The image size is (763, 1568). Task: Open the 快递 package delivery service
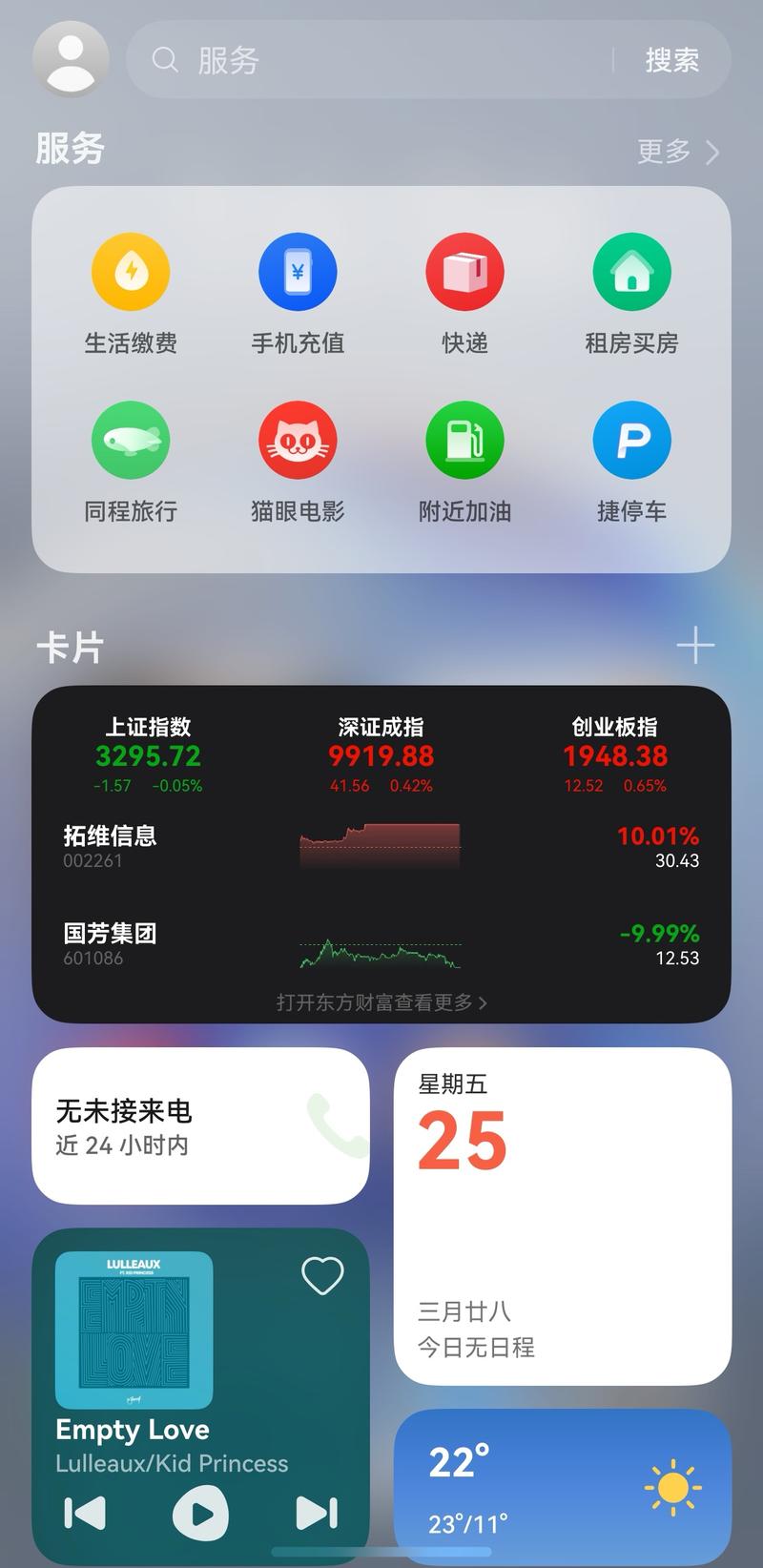(464, 271)
